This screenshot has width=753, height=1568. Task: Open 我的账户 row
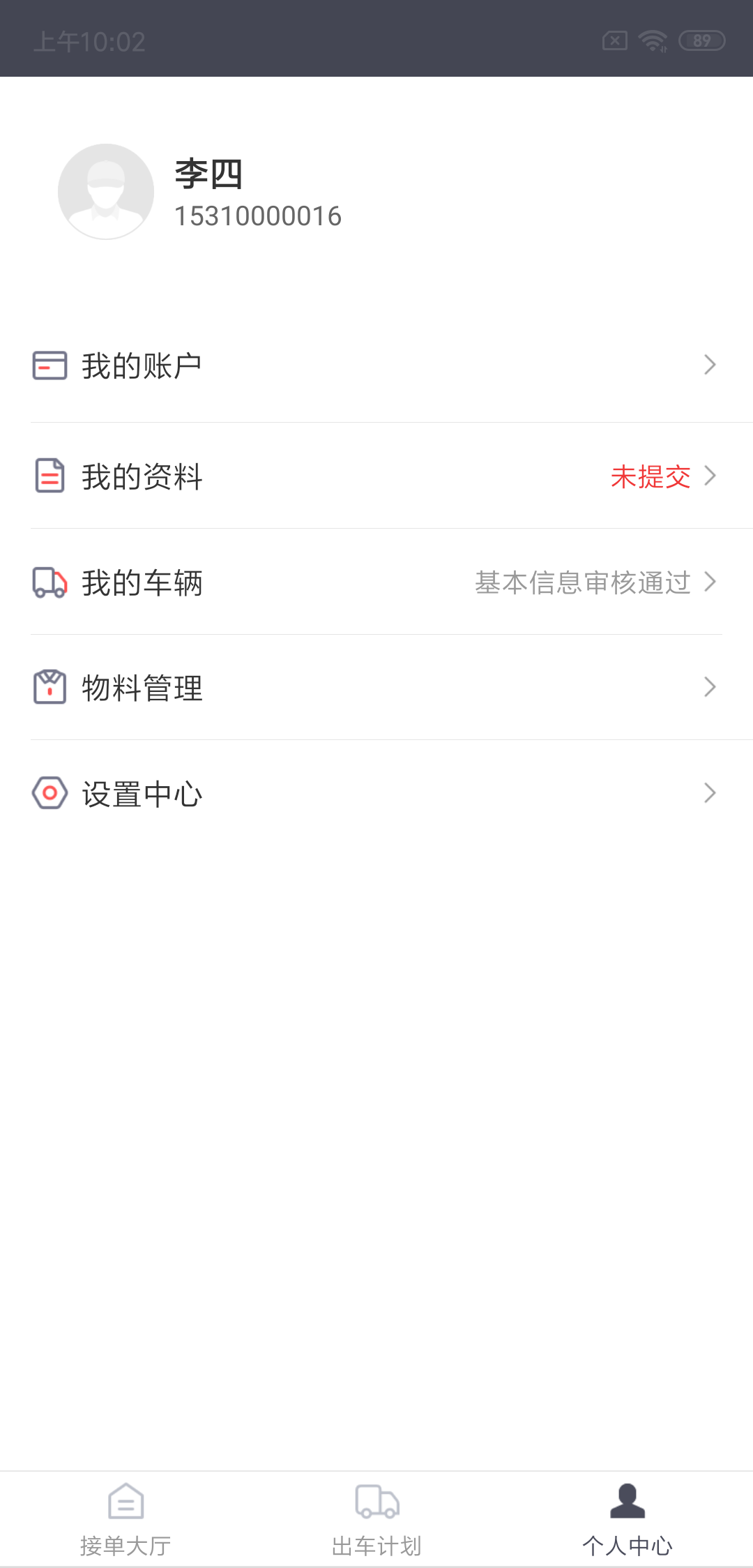[376, 365]
